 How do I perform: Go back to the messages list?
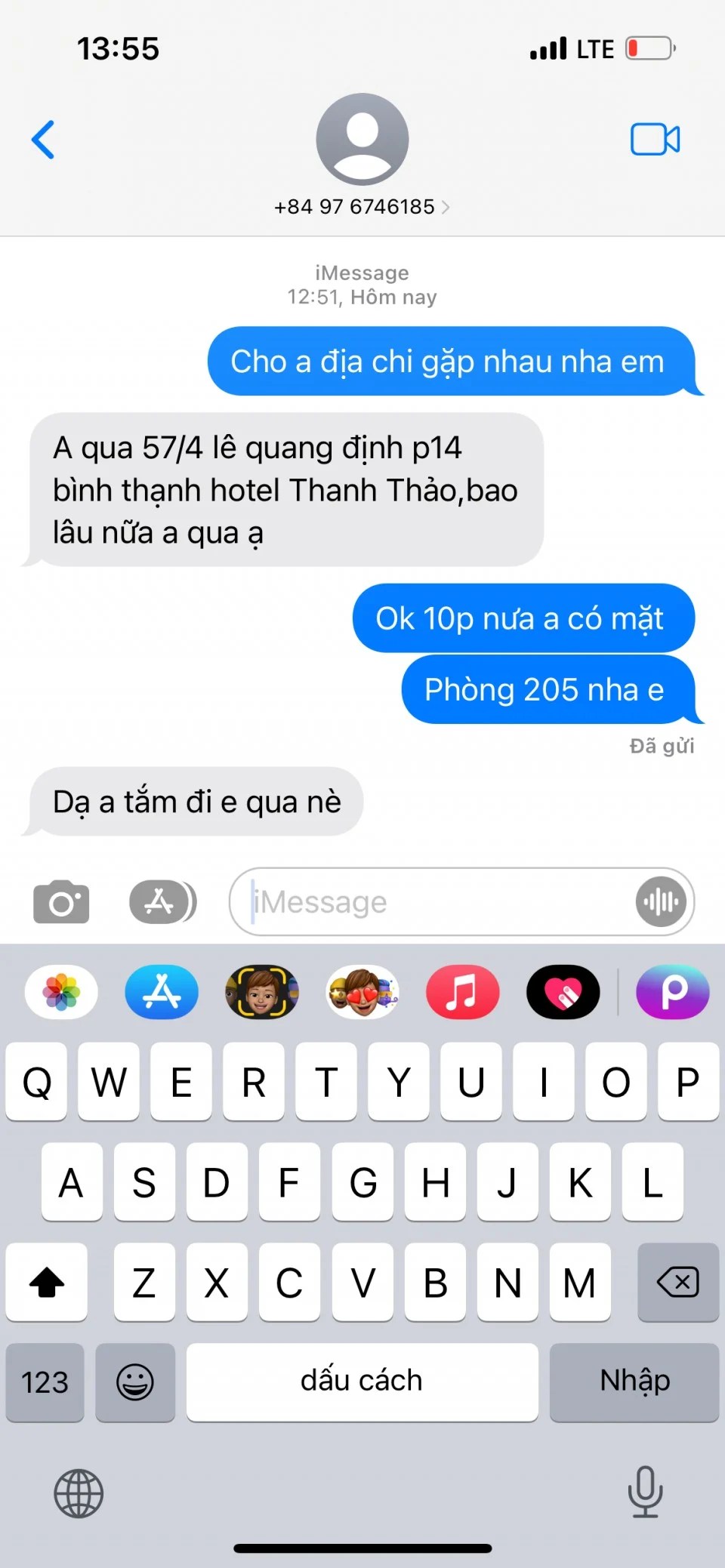pyautogui.click(x=43, y=140)
